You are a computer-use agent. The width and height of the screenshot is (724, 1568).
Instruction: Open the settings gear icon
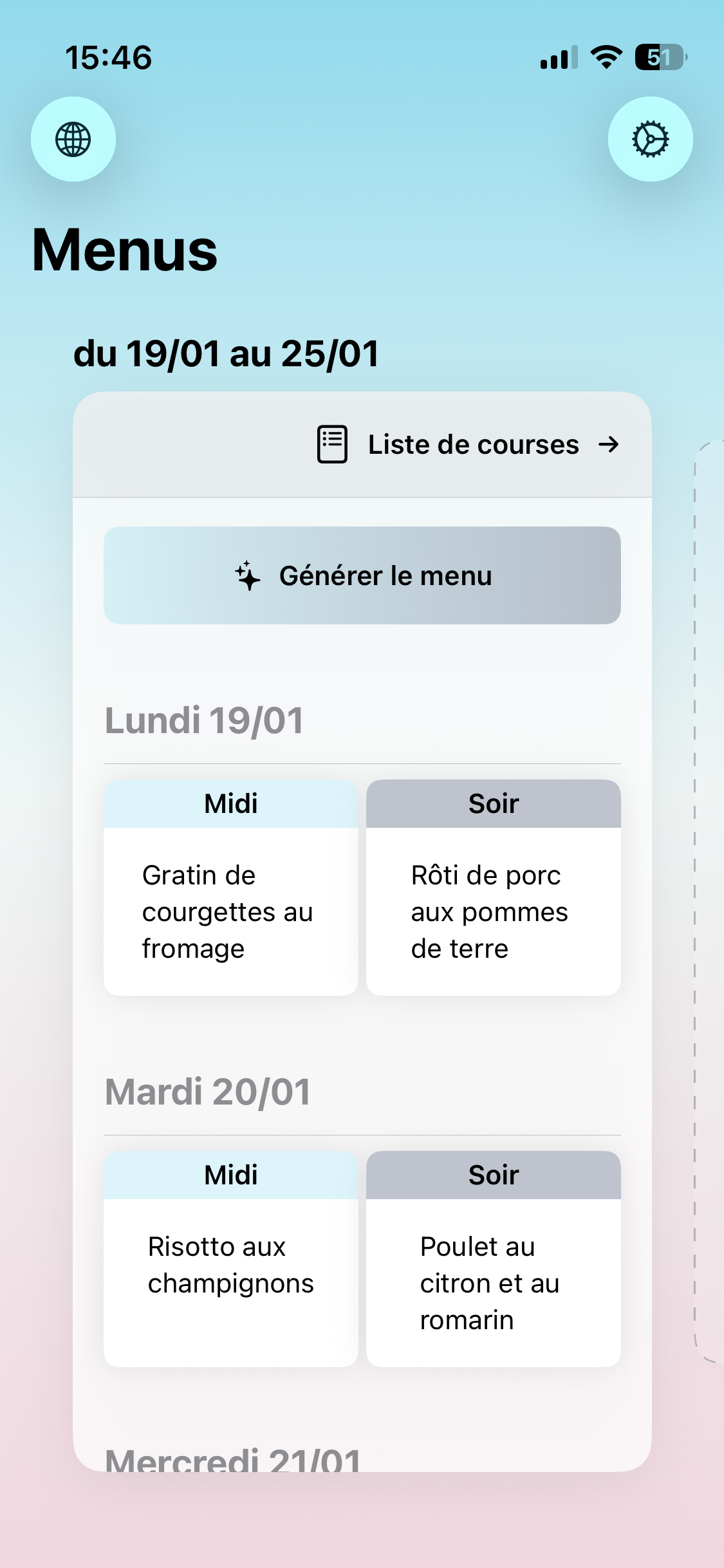coord(651,140)
